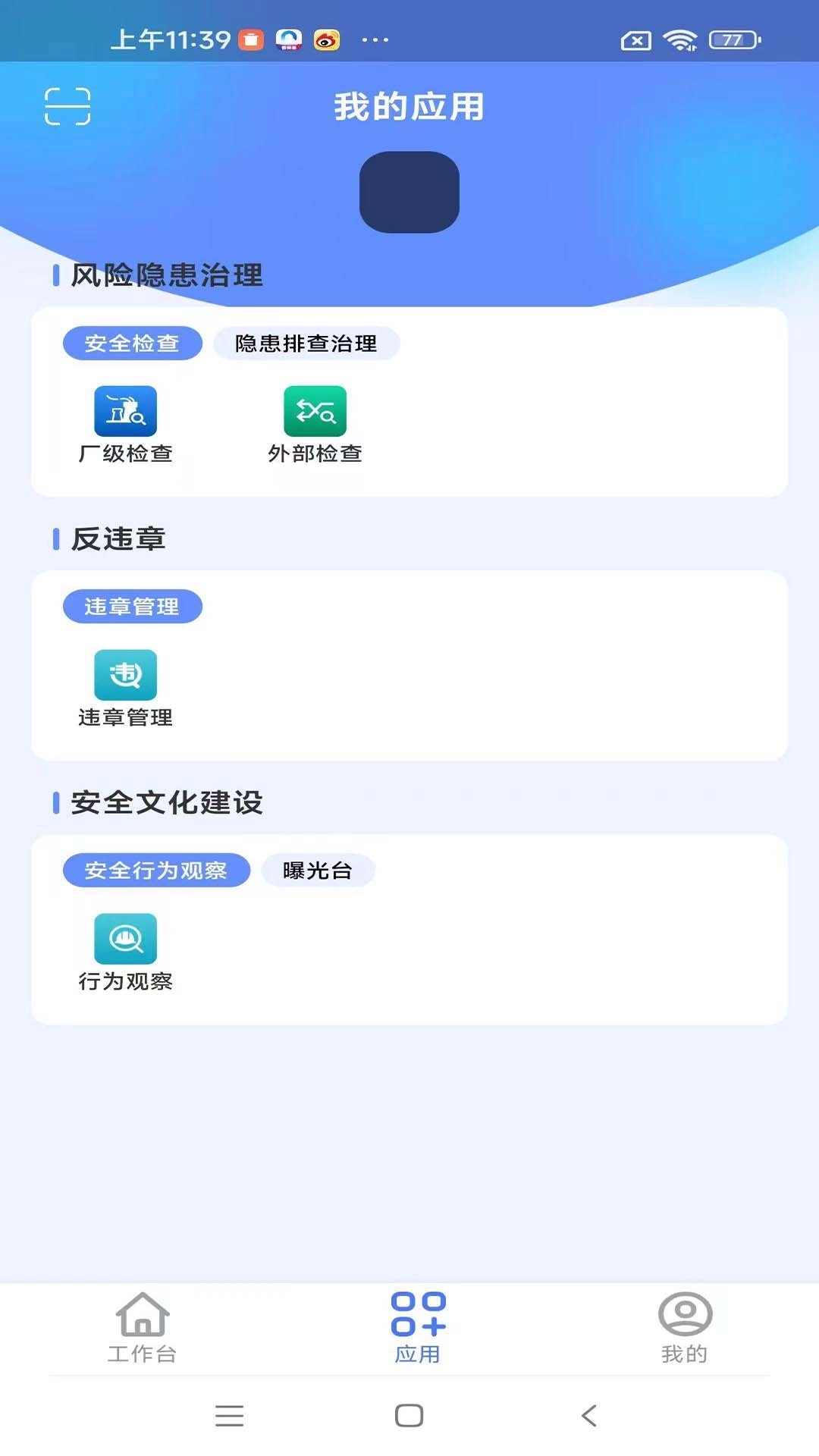Tap the 应用 grid icon

pyautogui.click(x=417, y=1315)
